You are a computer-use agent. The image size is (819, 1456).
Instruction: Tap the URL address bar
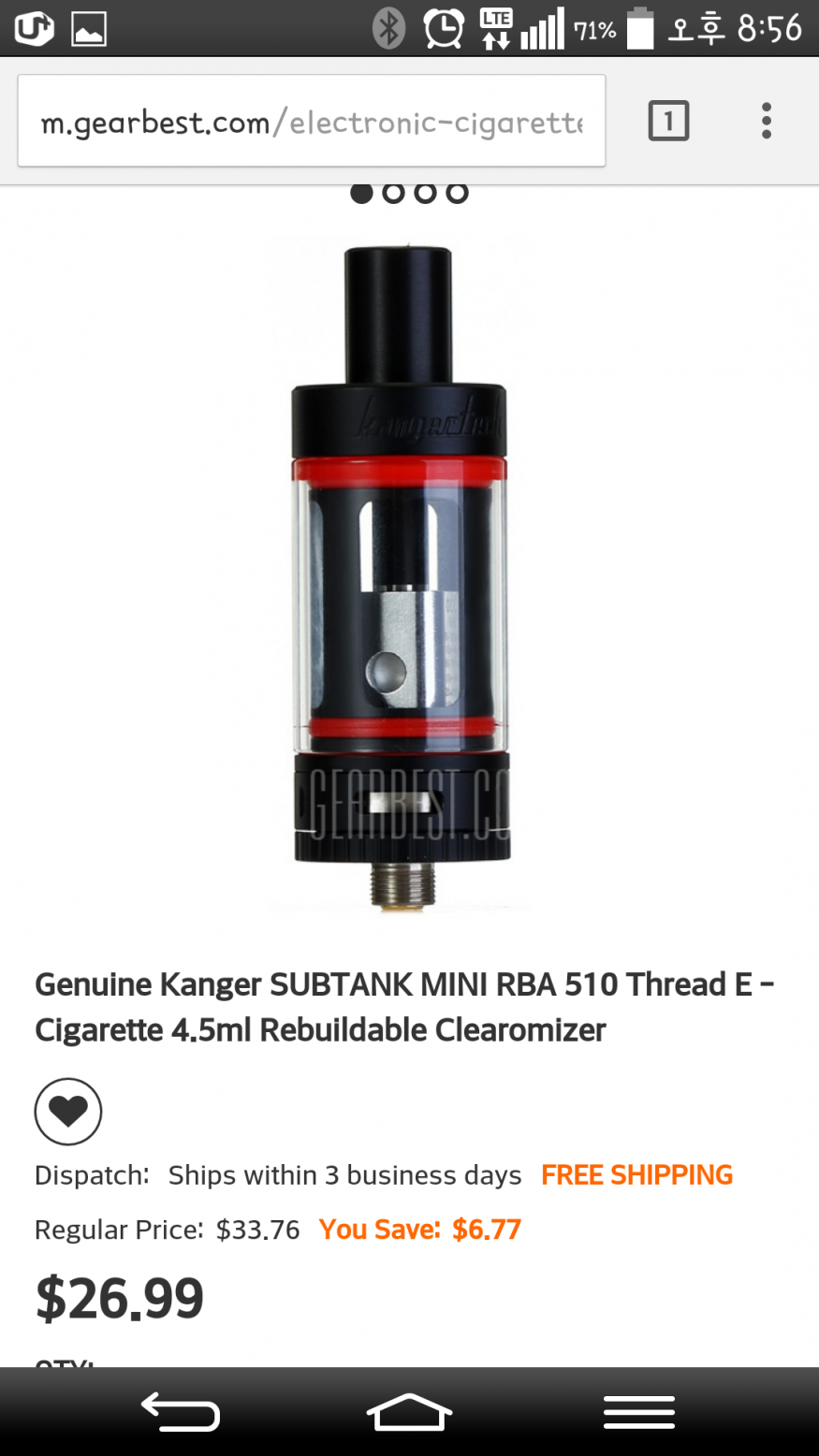[x=311, y=122]
